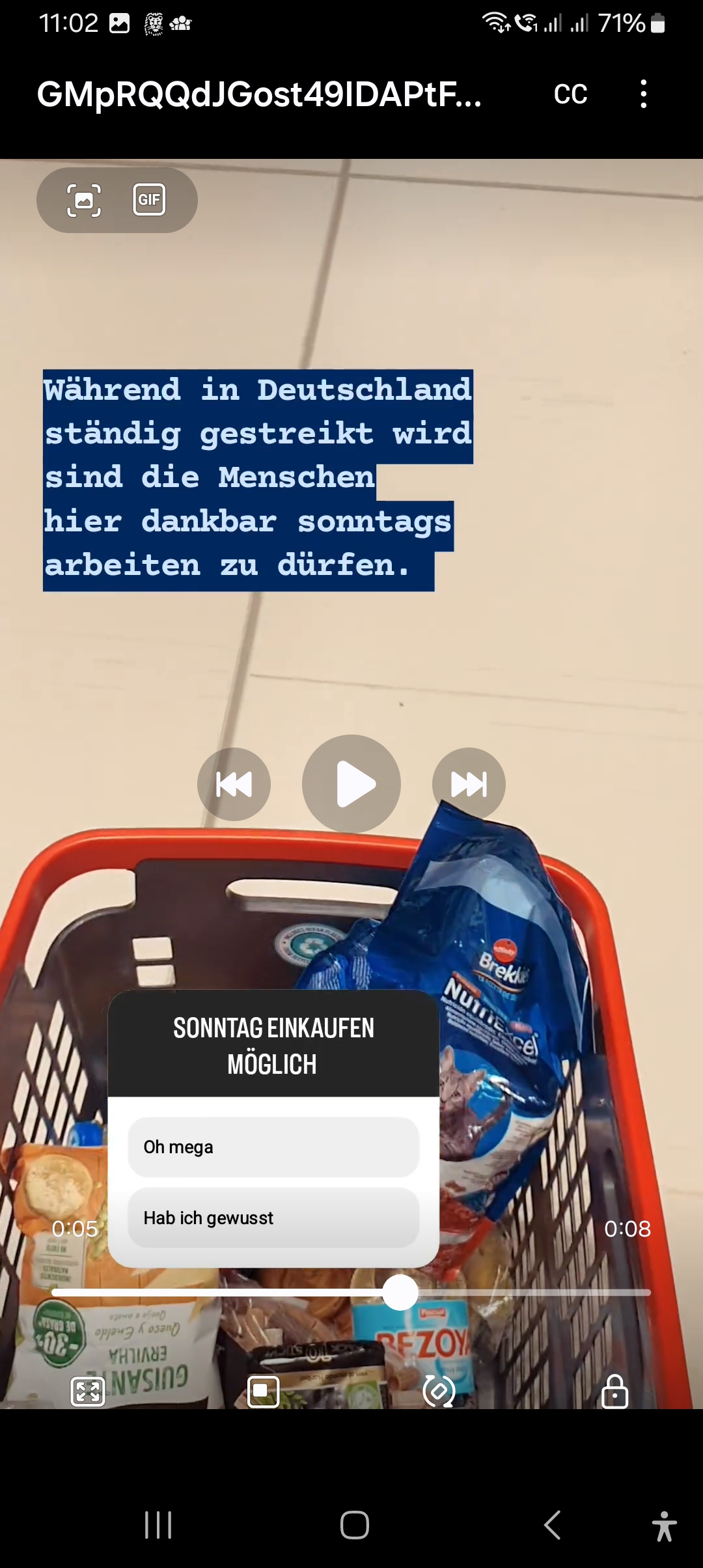Tap the video seek bar
The height and width of the screenshot is (1568, 703).
click(x=351, y=1293)
